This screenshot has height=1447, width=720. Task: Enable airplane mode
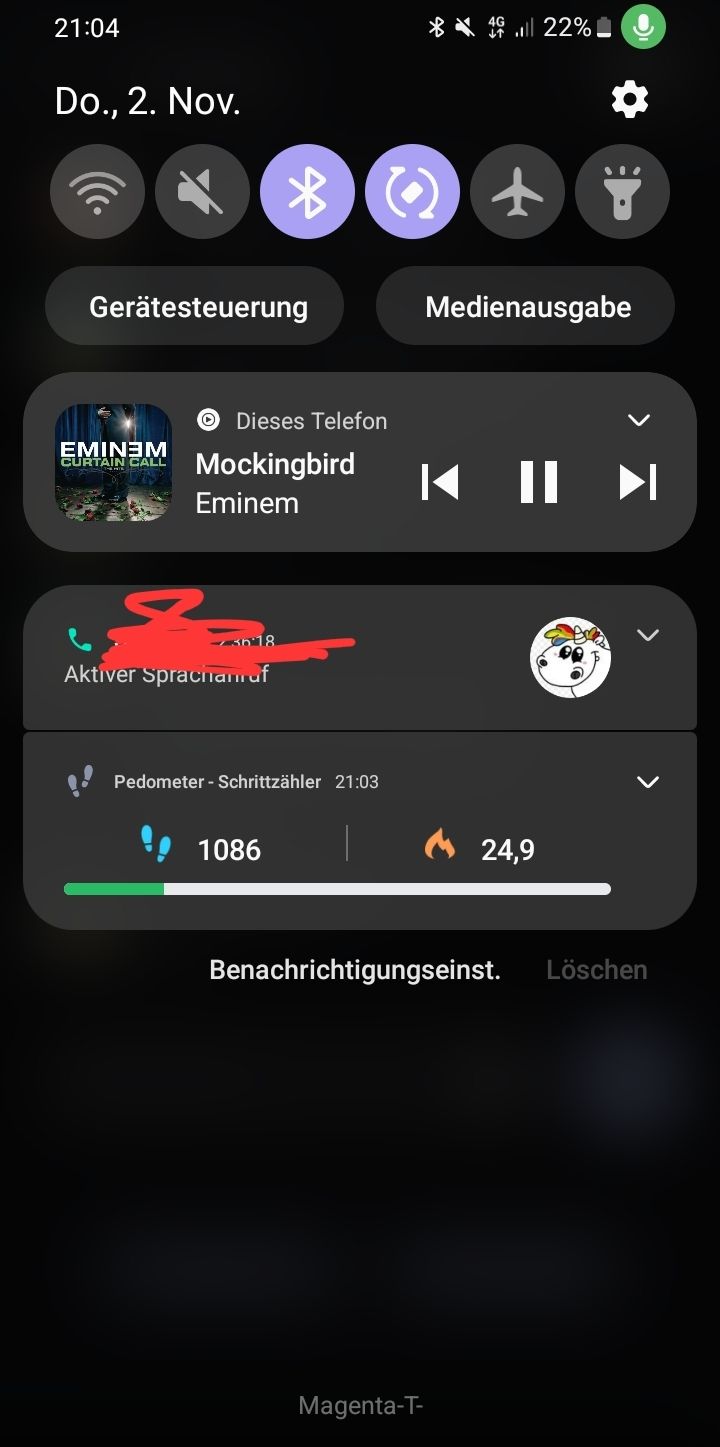pos(517,192)
